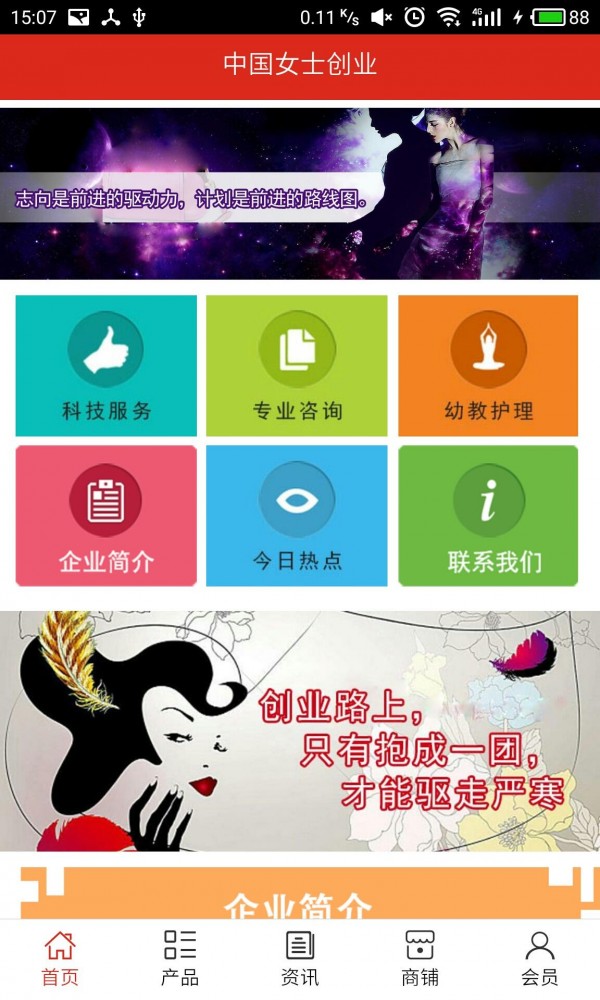The image size is (600, 1000).
Task: Open the 联系我们 tile
Action: pyautogui.click(x=488, y=516)
